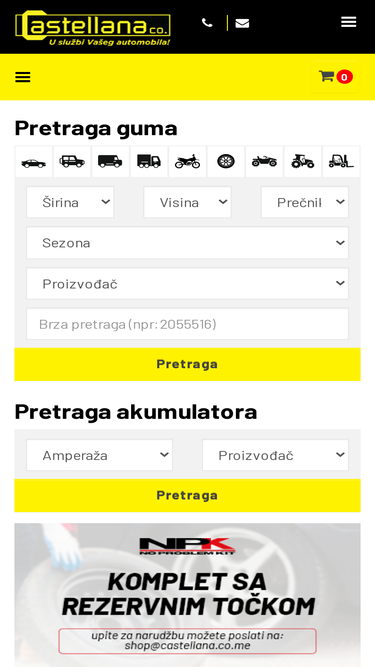Expand the Širina dropdown

pos(70,202)
